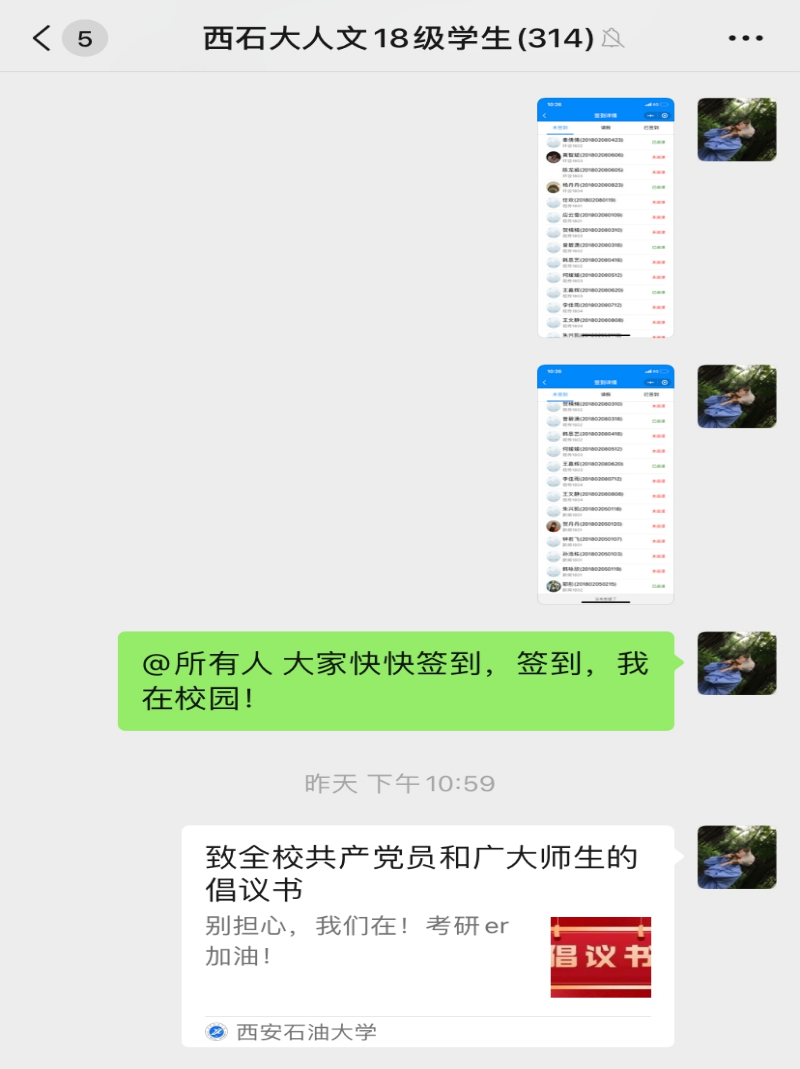This screenshot has width=800, height=1069.
Task: Open the first sign-in list screenshot
Action: [x=605, y=217]
